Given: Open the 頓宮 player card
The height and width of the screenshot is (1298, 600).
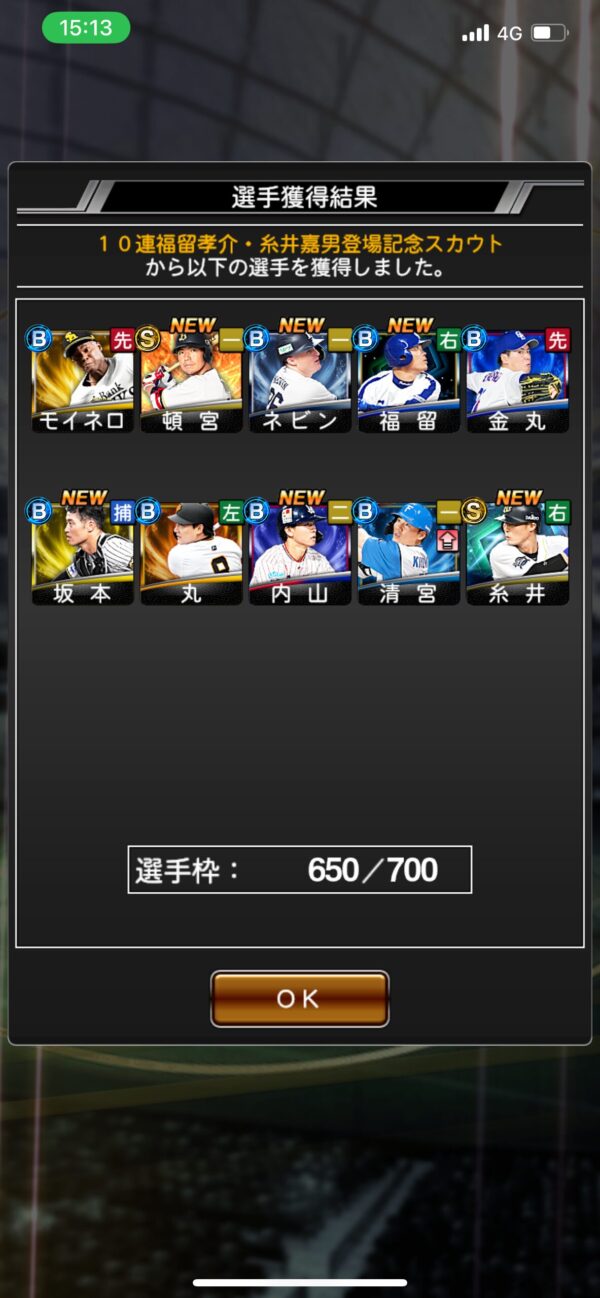Looking at the screenshot, I should (191, 379).
